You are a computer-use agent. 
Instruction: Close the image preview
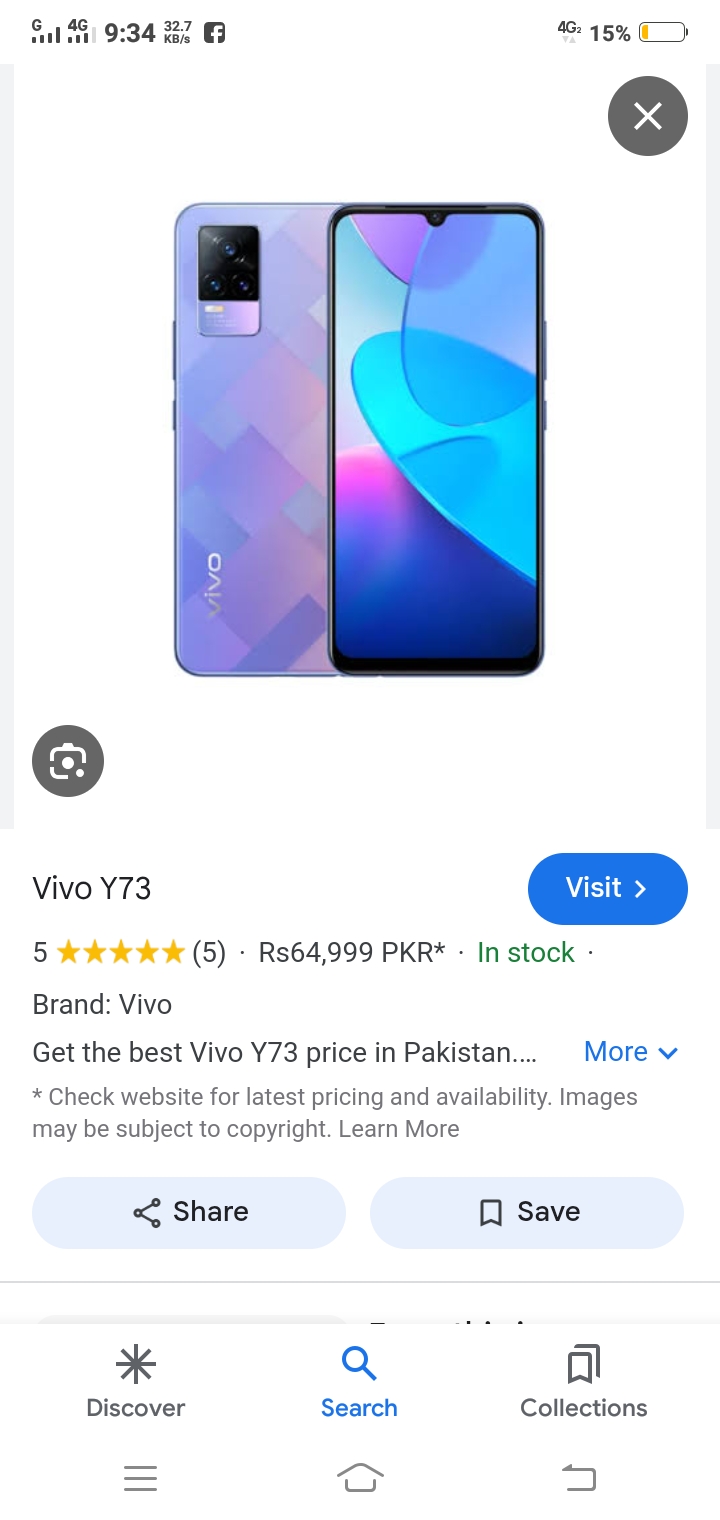pos(647,116)
